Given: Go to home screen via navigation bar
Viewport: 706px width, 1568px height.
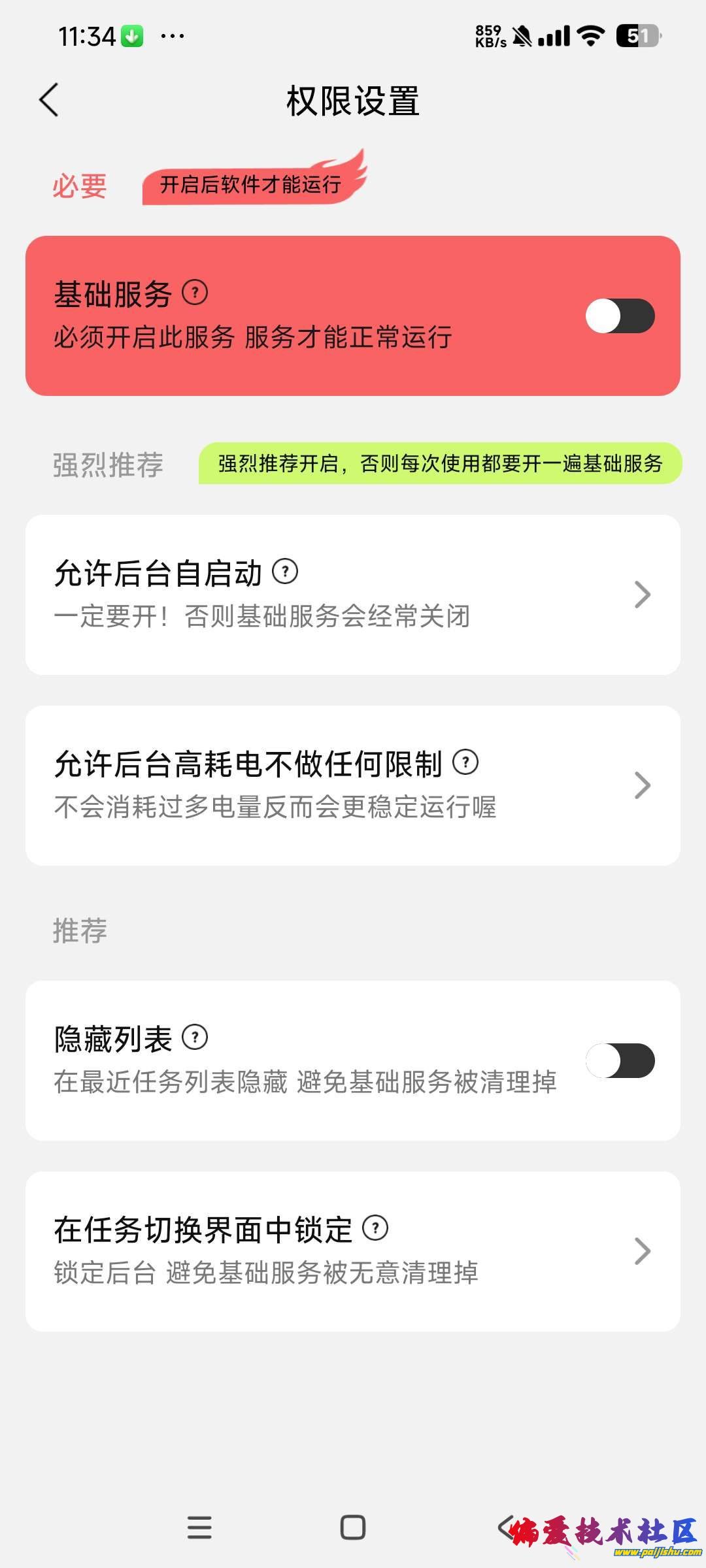Looking at the screenshot, I should pos(353,1527).
